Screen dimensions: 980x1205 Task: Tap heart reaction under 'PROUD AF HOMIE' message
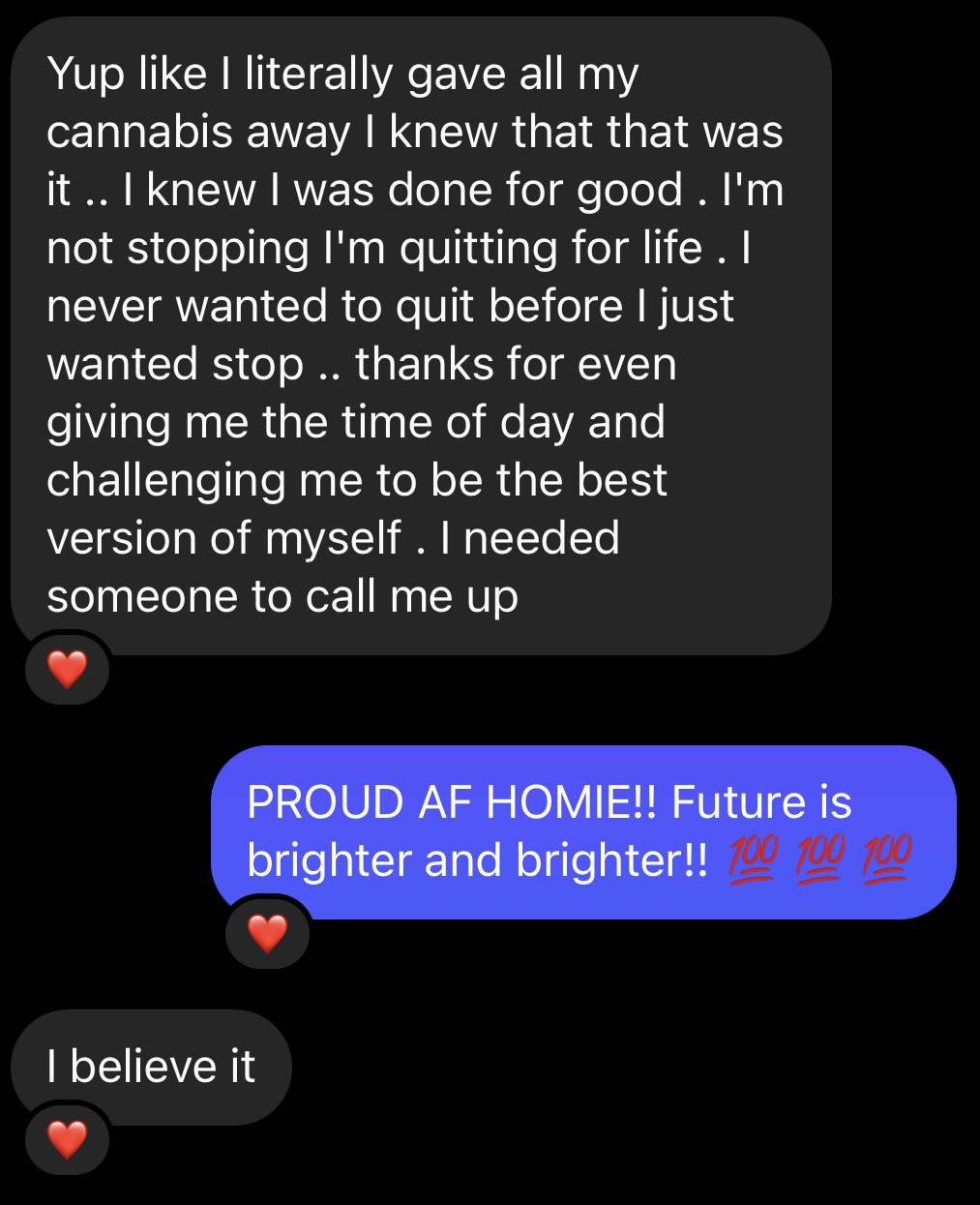[267, 933]
